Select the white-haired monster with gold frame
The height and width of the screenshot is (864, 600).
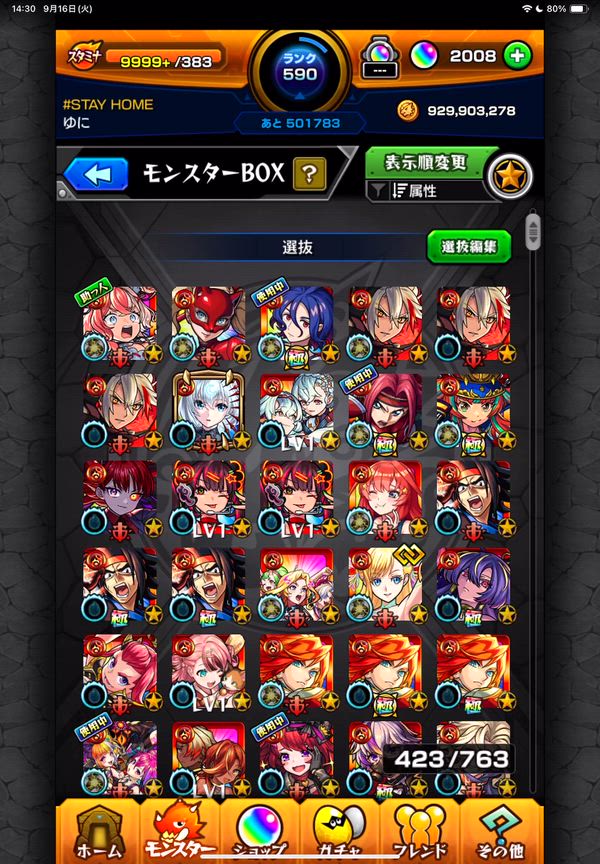pyautogui.click(x=208, y=411)
